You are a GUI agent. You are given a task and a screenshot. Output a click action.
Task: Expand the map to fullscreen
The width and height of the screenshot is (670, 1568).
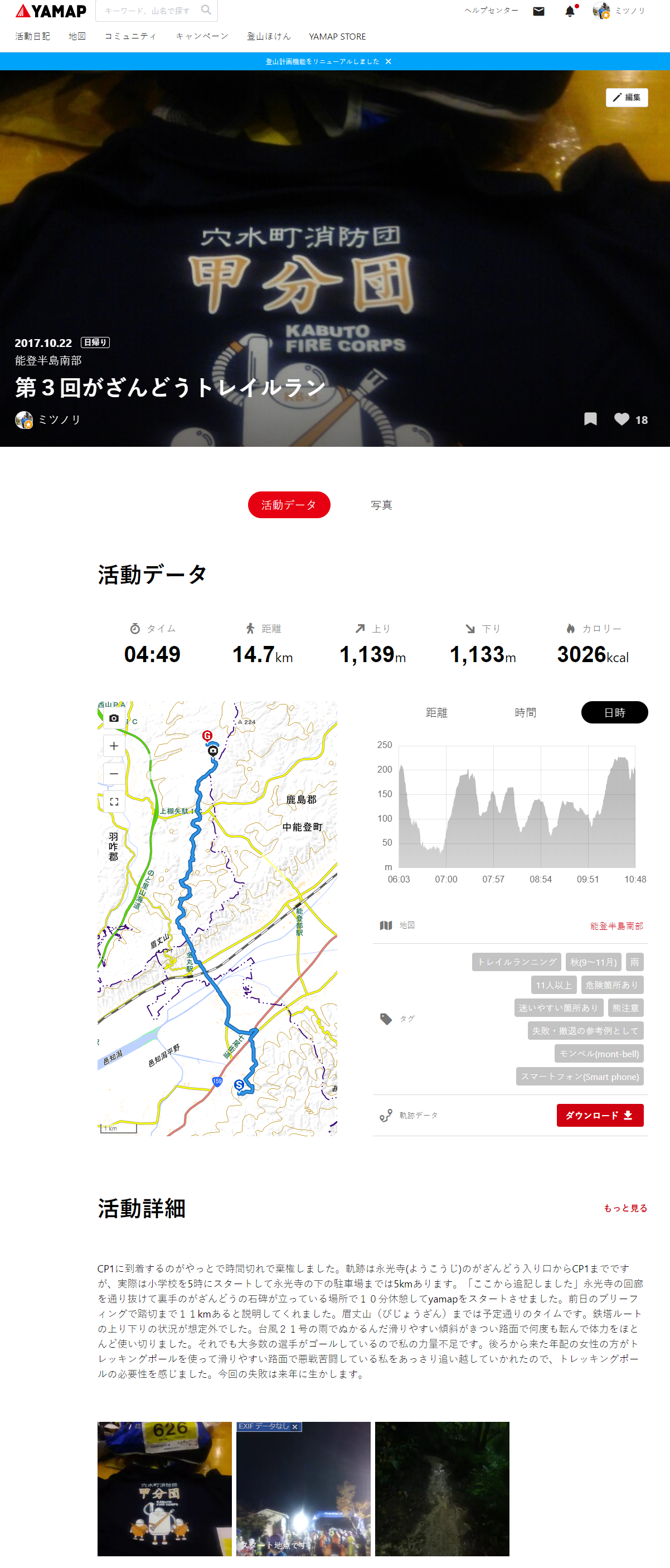[x=114, y=802]
